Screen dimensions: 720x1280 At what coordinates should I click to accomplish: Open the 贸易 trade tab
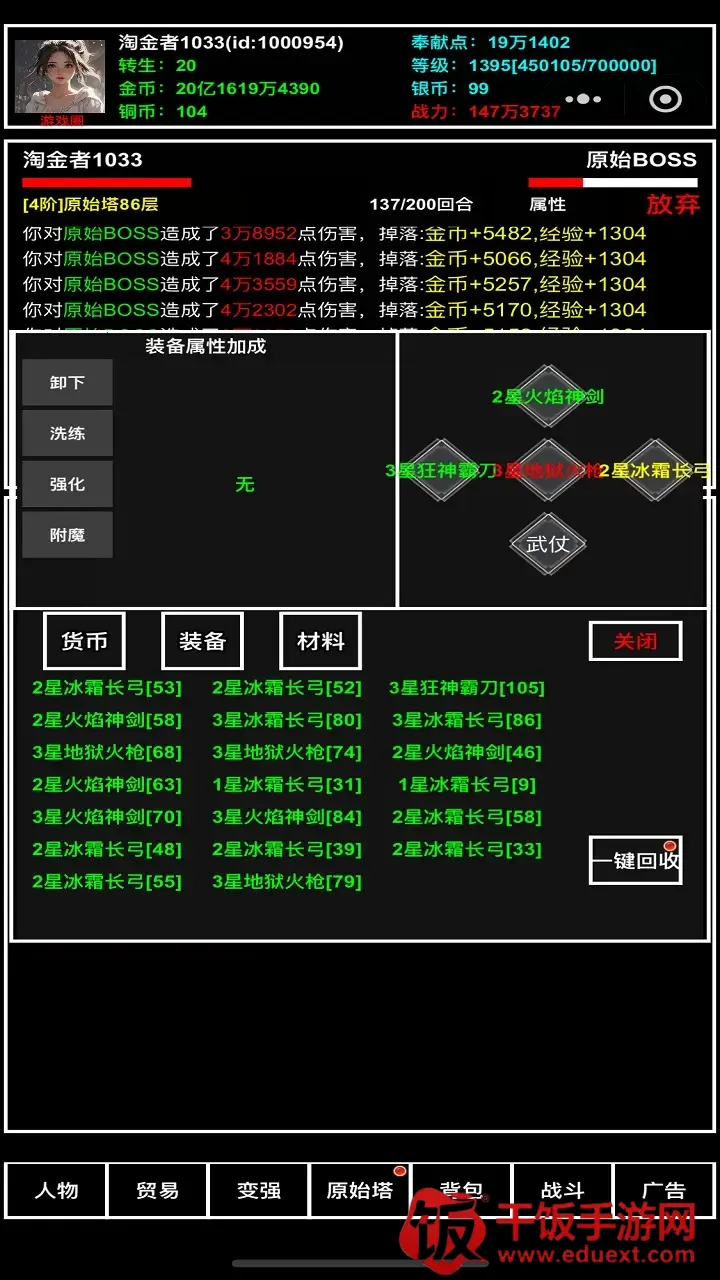(x=157, y=1190)
